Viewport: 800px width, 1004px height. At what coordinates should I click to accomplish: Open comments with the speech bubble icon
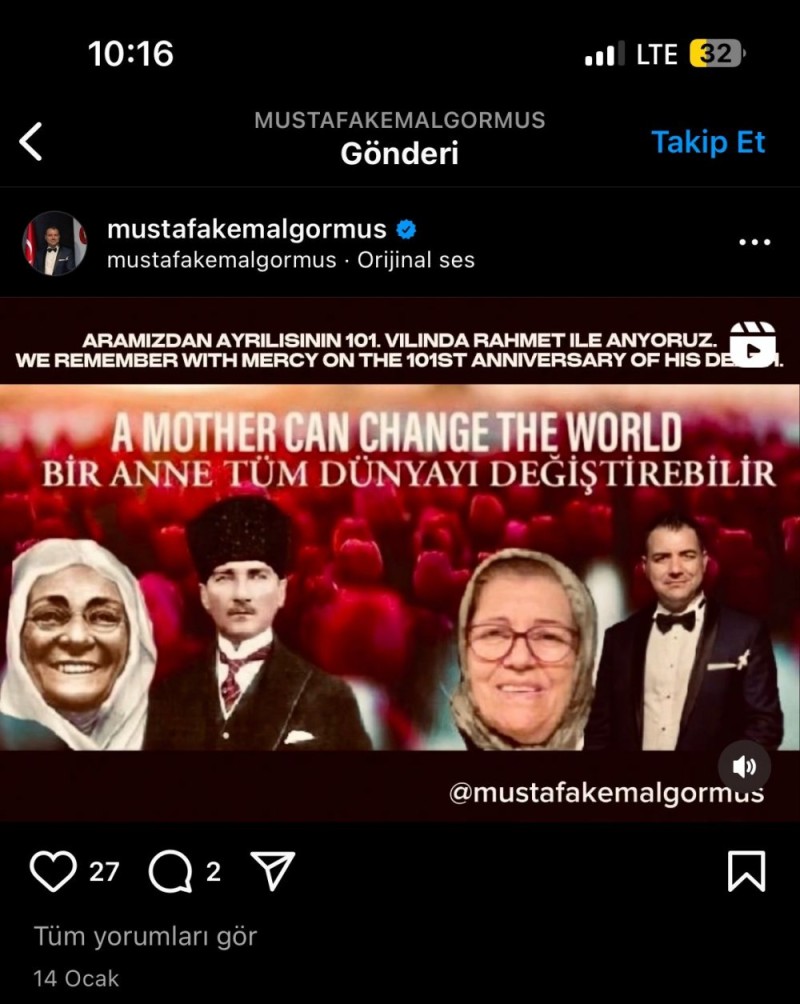tap(170, 872)
